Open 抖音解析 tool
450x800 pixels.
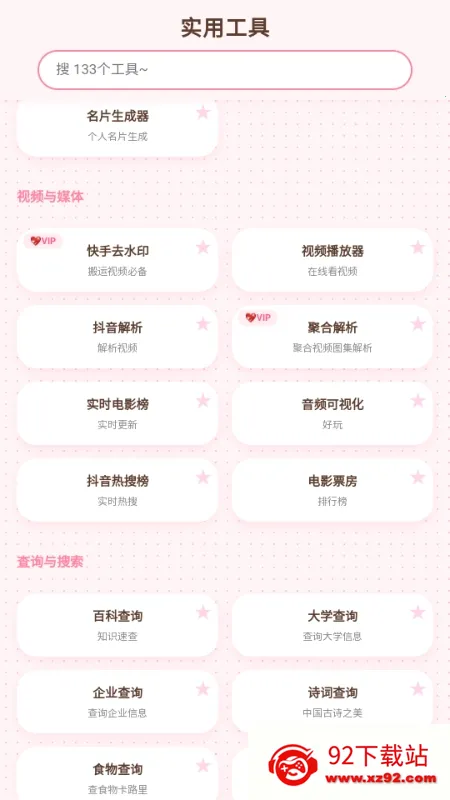117,337
